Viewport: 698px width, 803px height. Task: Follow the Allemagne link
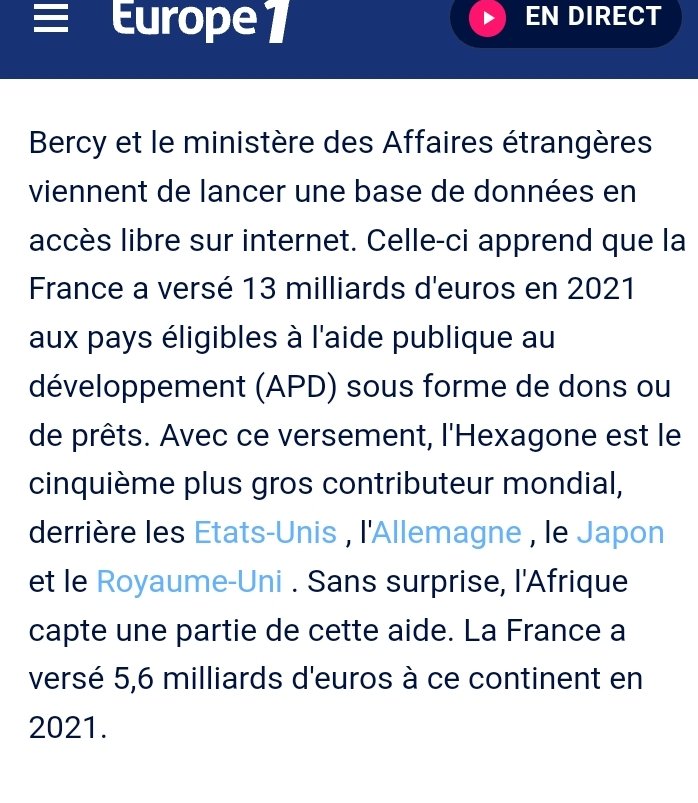pos(447,532)
